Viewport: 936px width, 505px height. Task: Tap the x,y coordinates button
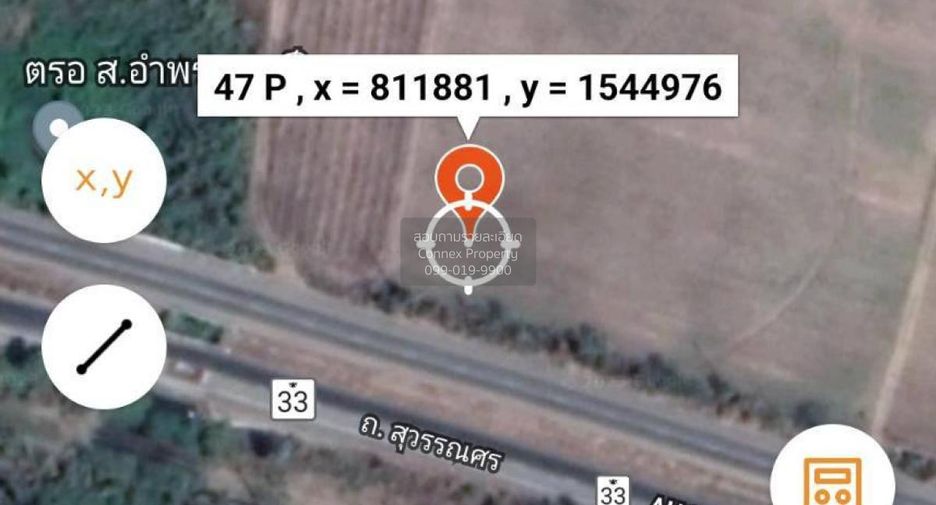pos(104,180)
